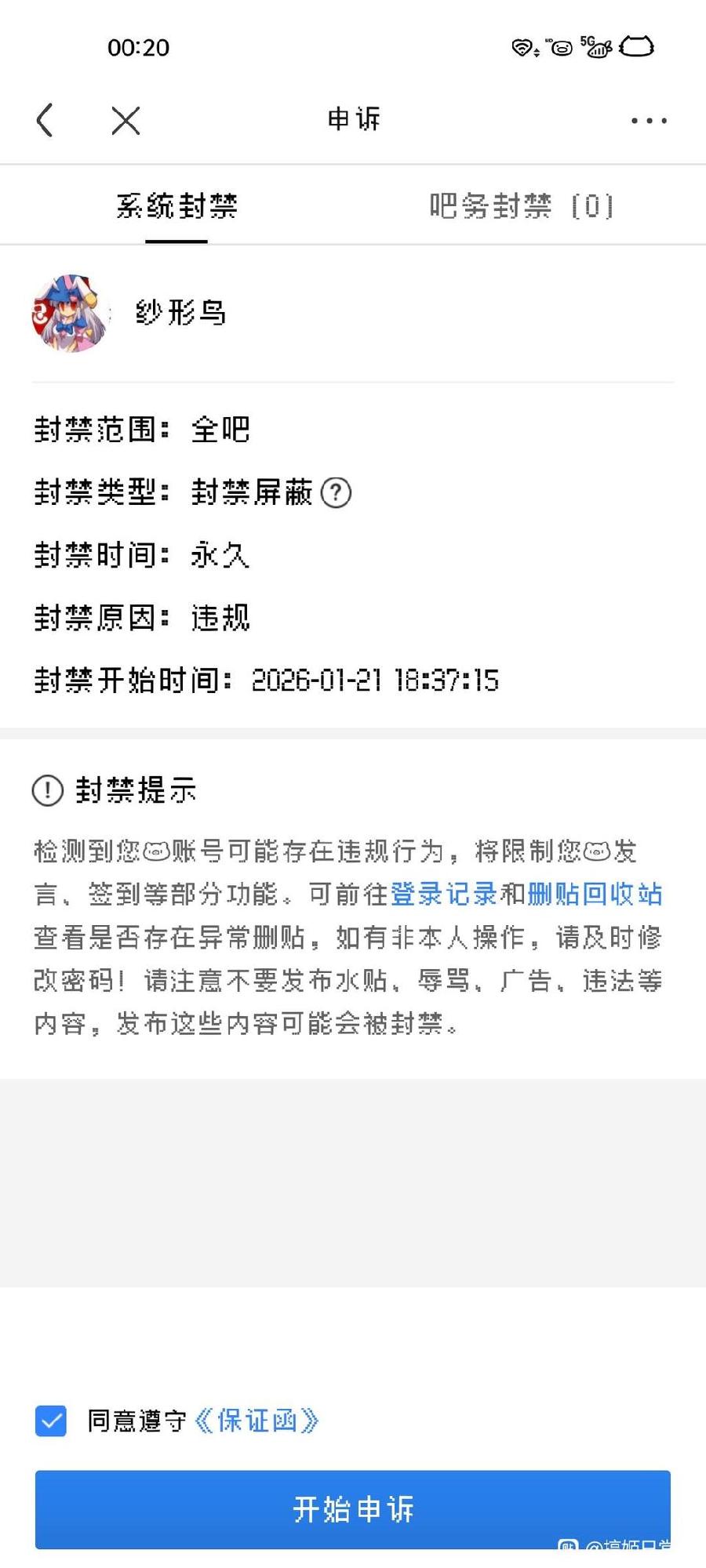Image resolution: width=706 pixels, height=1568 pixels.
Task: Tap the 开始申诉 button
Action: (x=353, y=1509)
